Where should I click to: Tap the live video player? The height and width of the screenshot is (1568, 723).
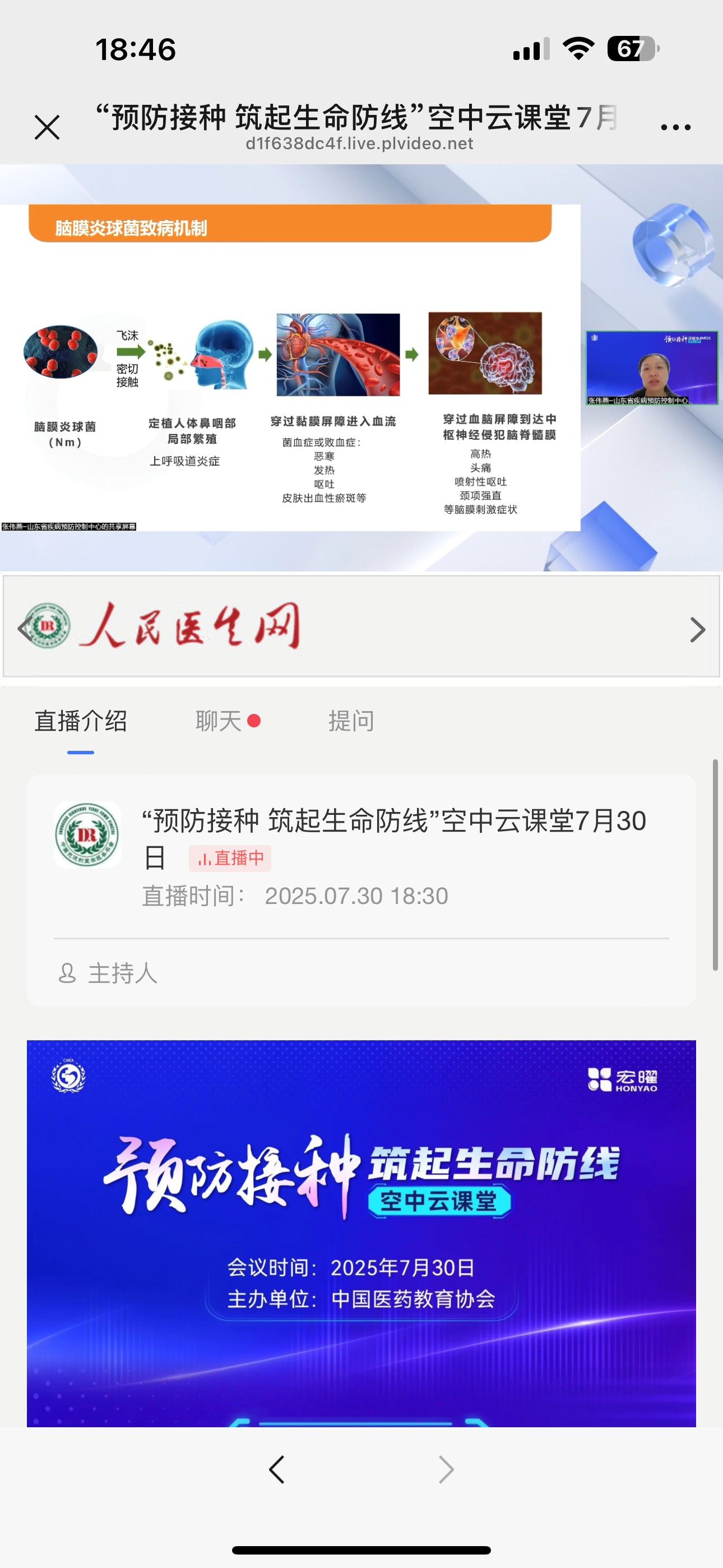(x=361, y=368)
